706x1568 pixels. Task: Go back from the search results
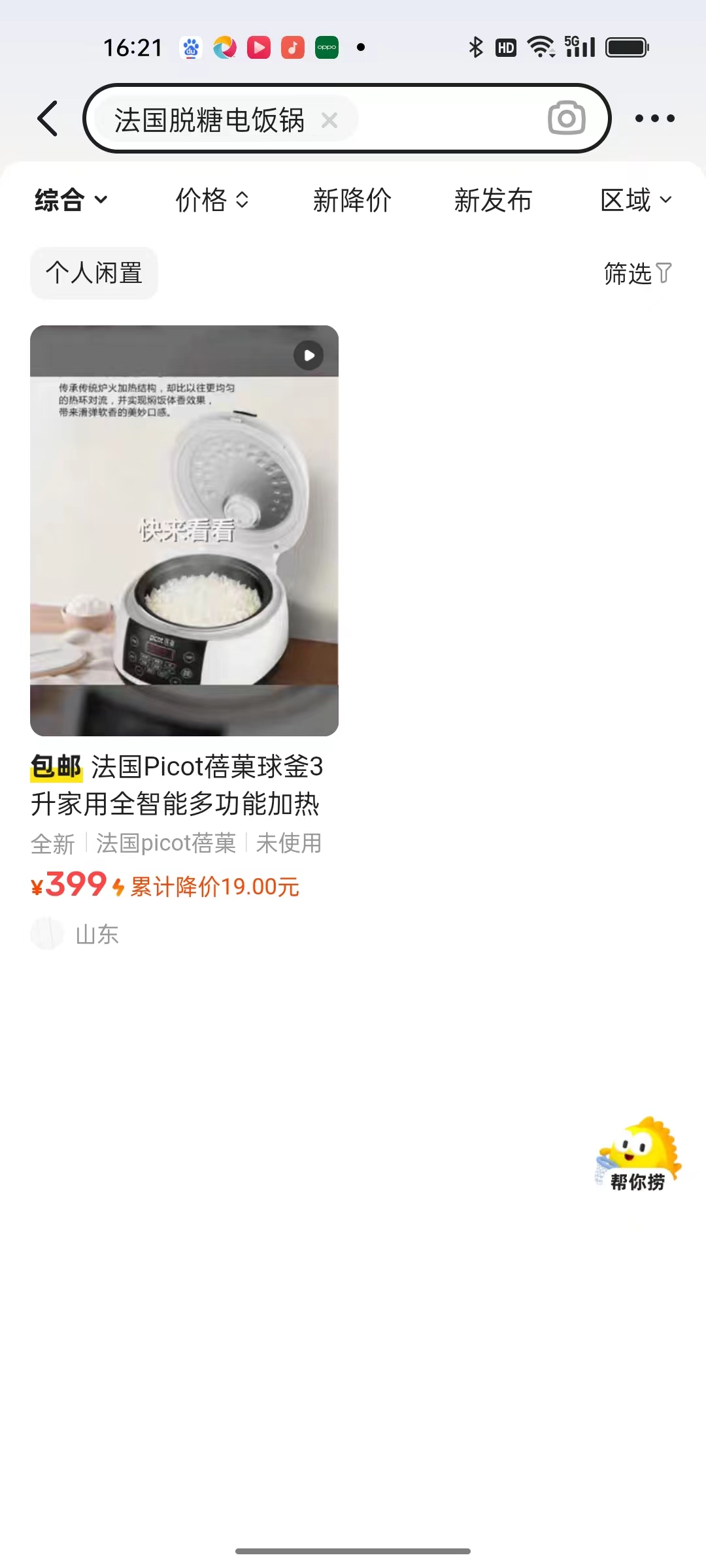tap(48, 119)
